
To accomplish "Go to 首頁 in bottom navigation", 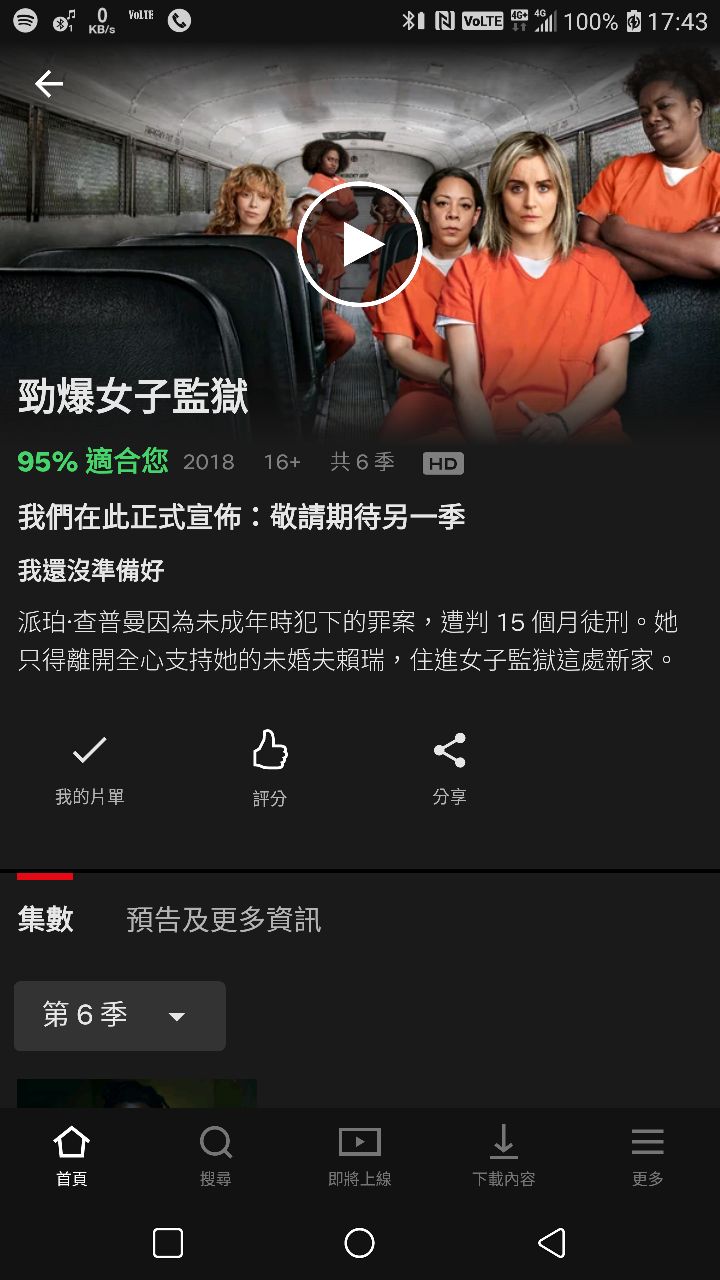I will coord(72,1155).
